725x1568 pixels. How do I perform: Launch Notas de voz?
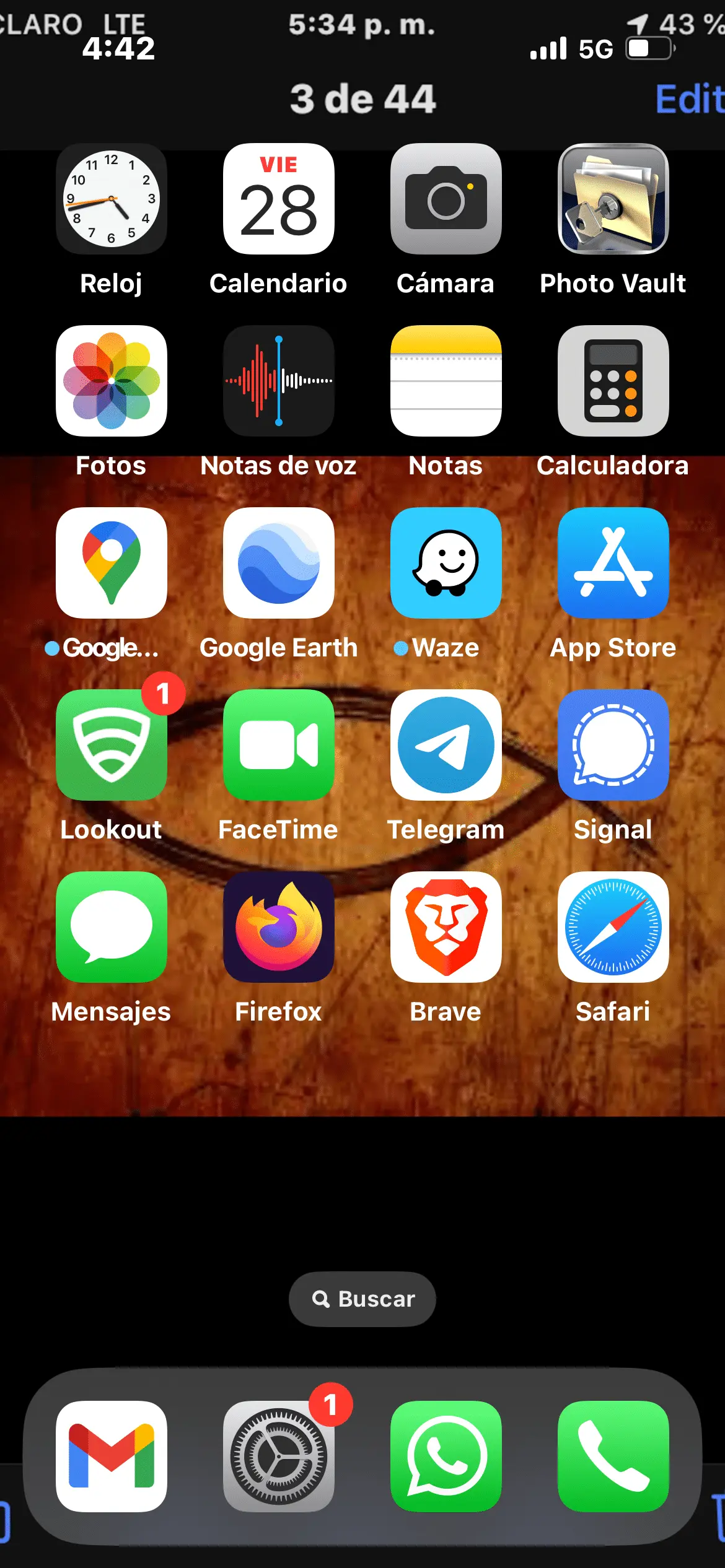pos(279,381)
